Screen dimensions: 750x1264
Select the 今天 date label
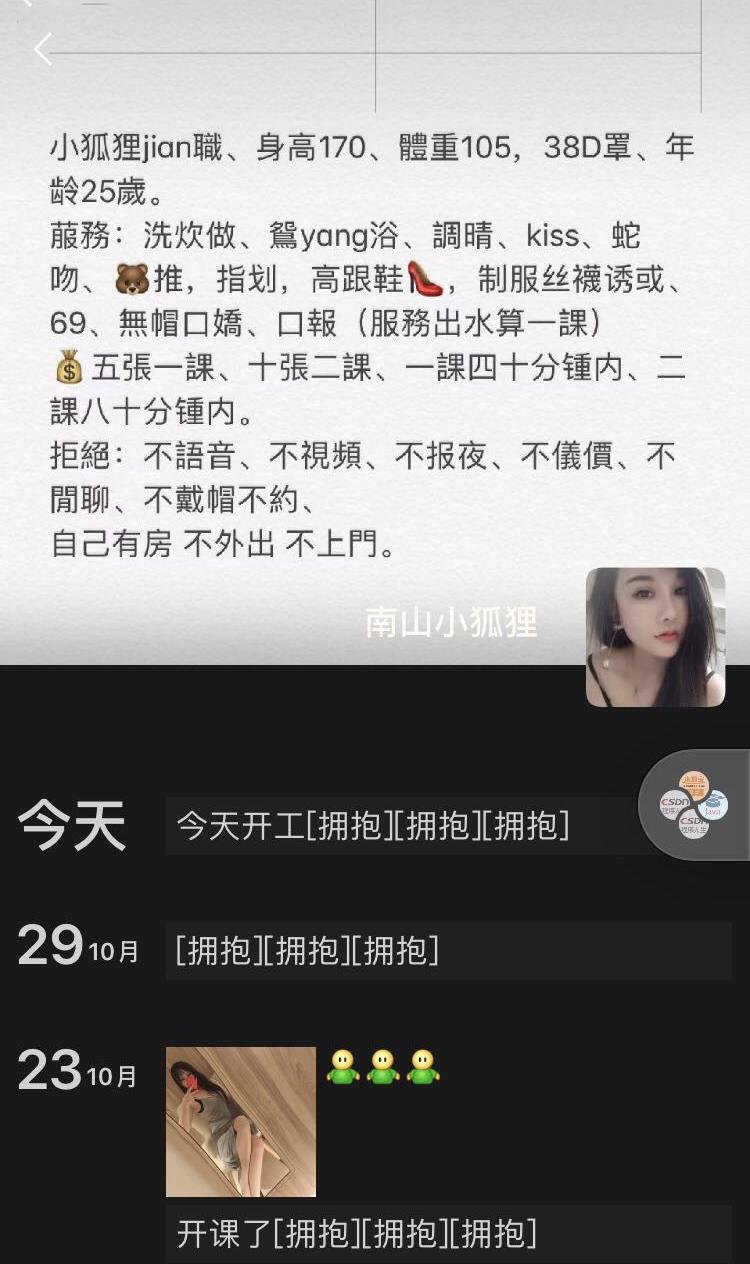[x=70, y=825]
